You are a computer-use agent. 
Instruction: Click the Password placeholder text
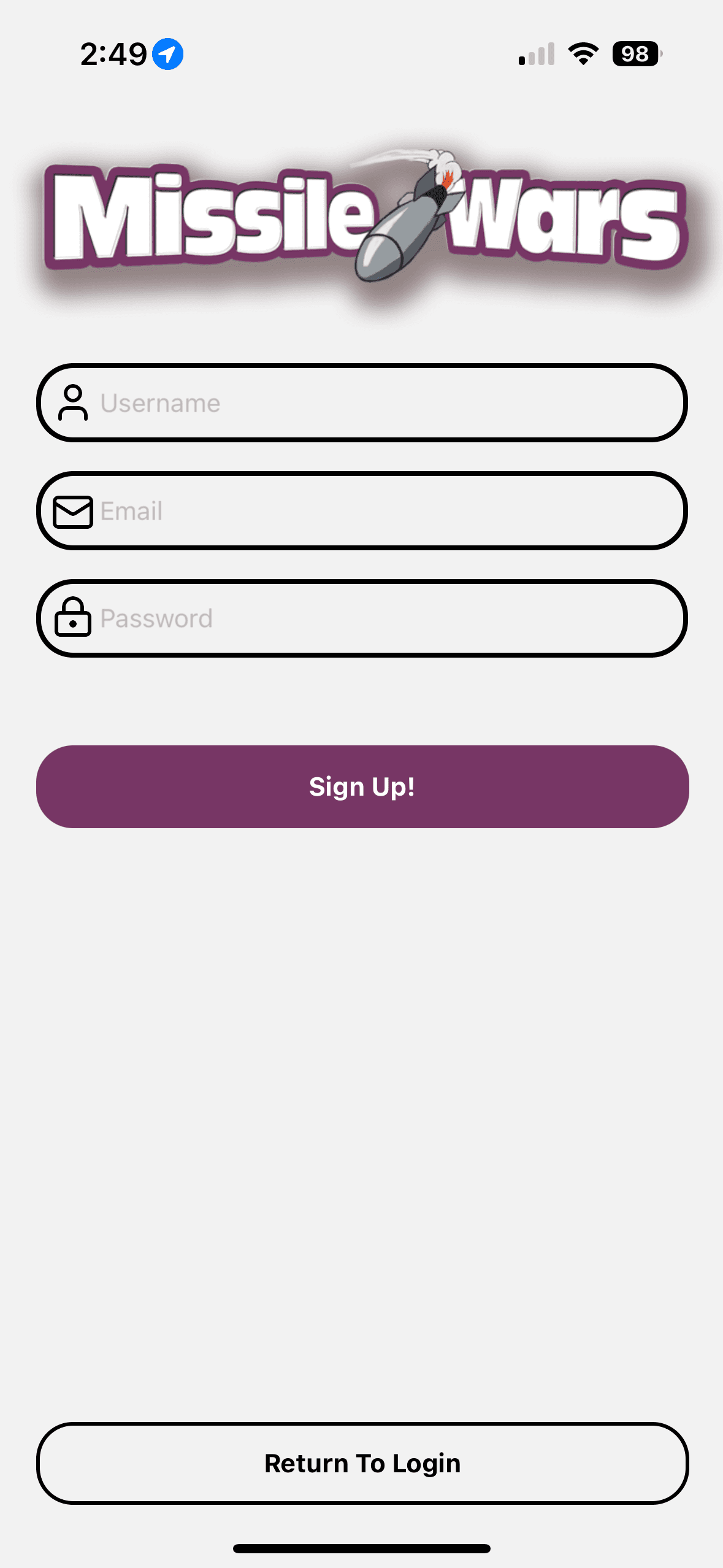point(156,618)
